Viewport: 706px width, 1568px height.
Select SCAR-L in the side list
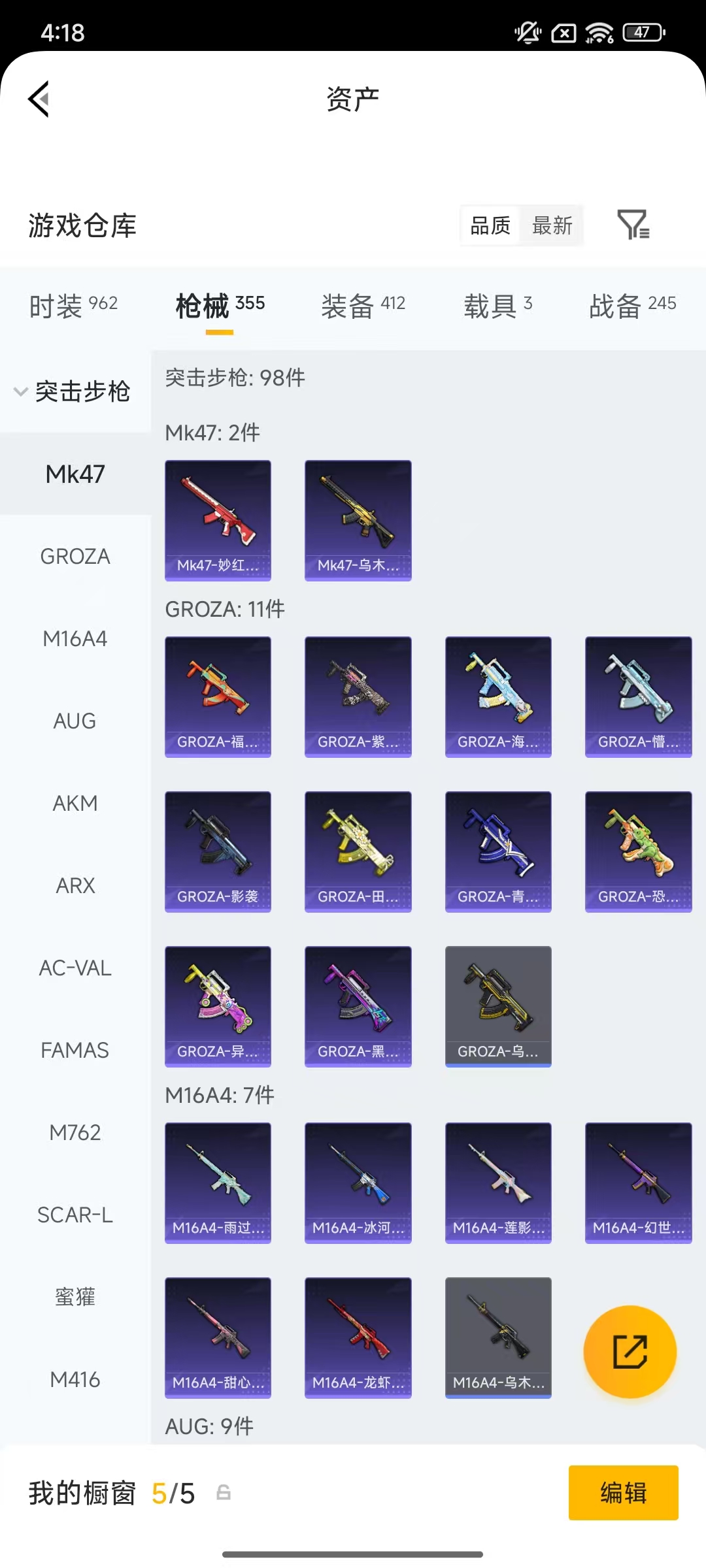click(75, 1215)
